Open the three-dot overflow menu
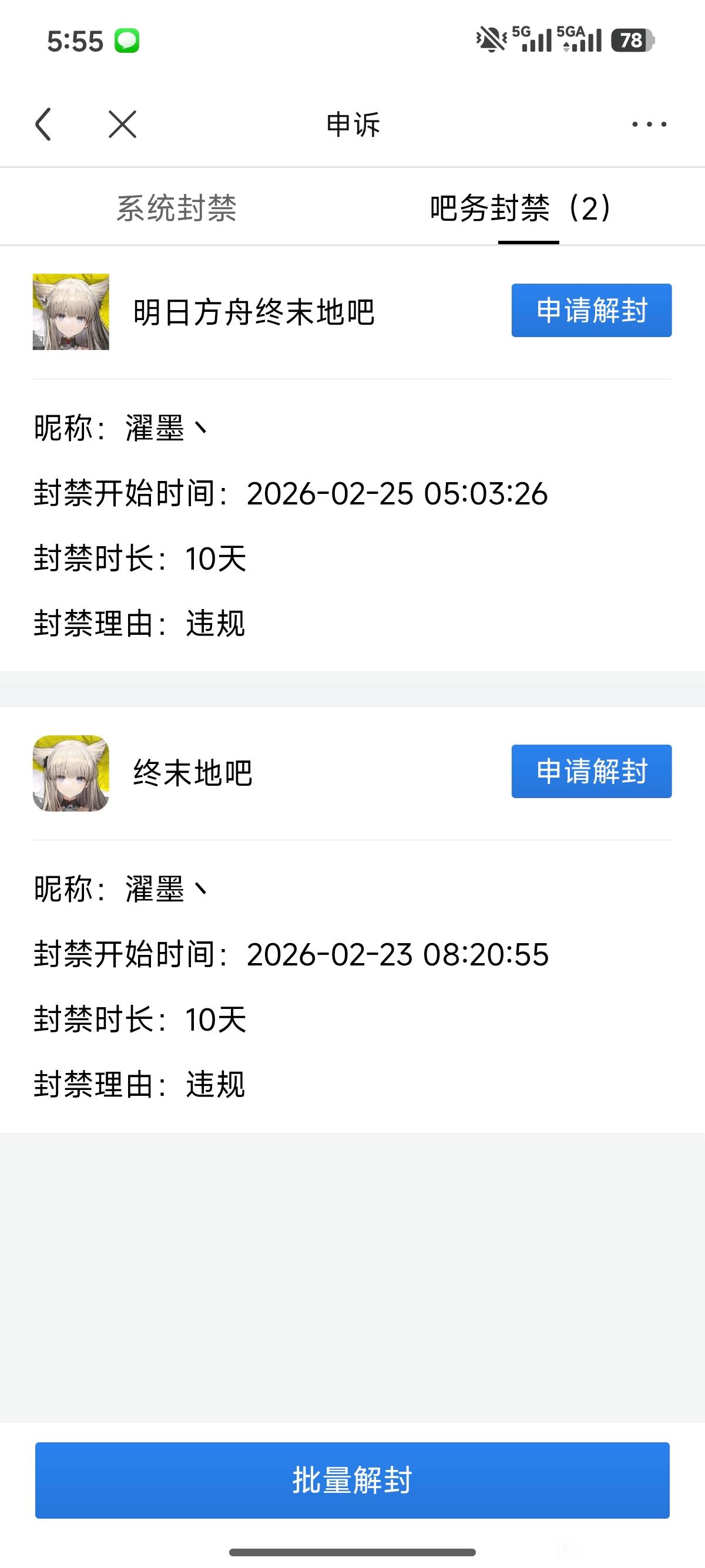705x1568 pixels. pos(649,125)
